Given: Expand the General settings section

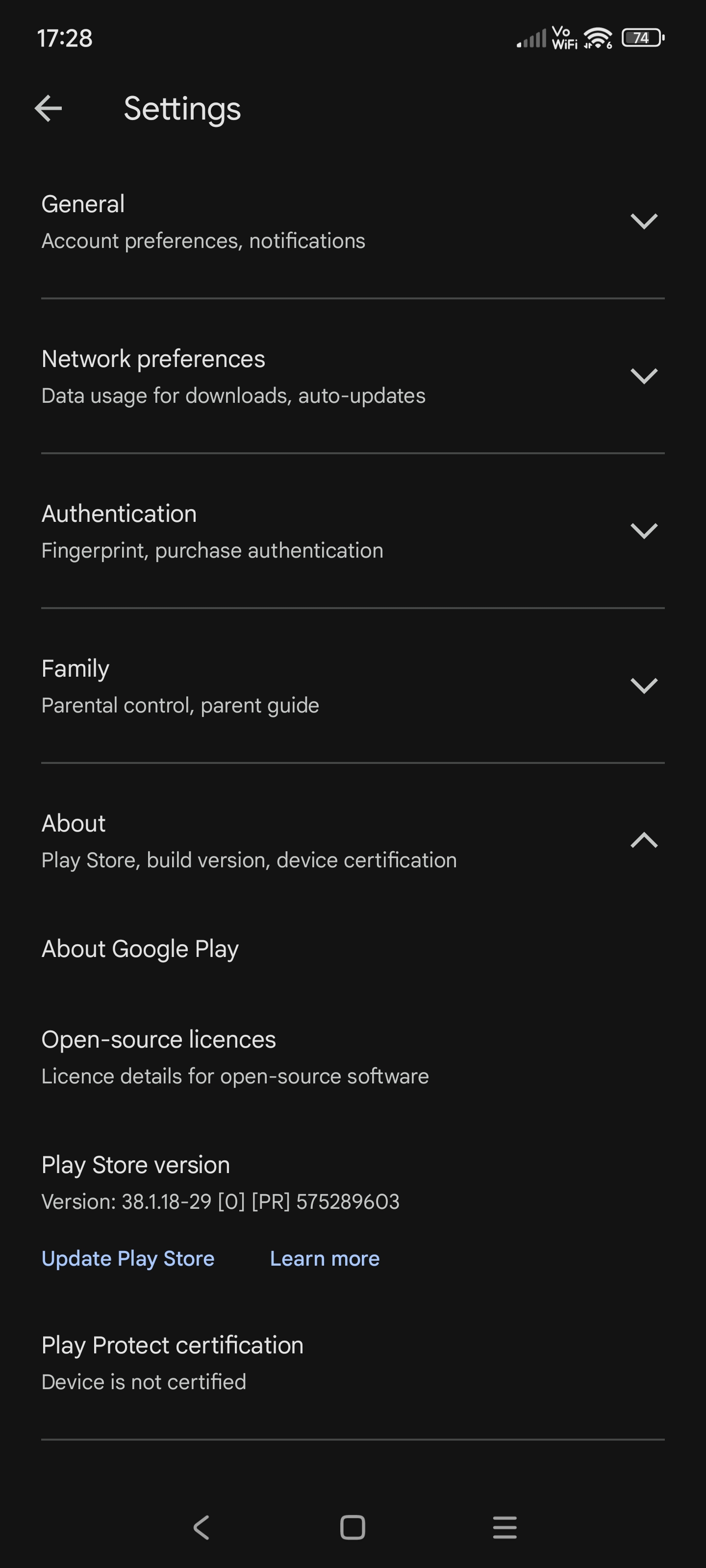Looking at the screenshot, I should [x=353, y=221].
